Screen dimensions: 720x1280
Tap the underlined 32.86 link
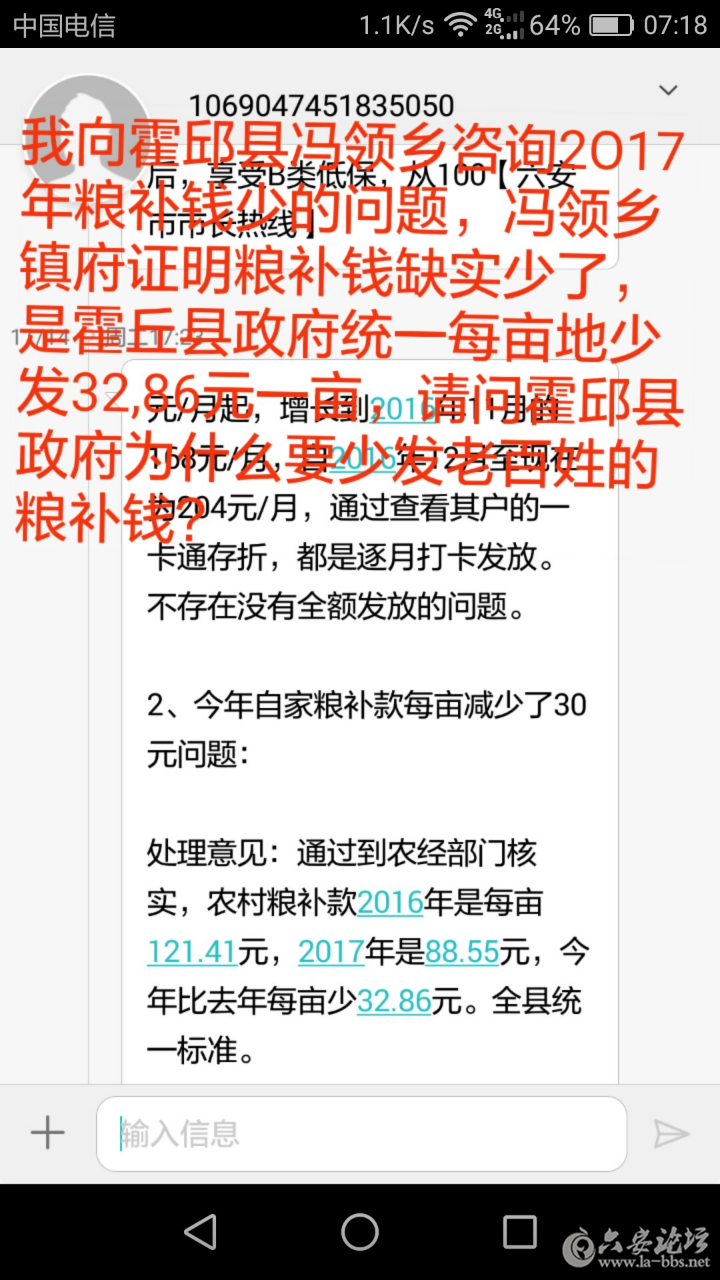tap(394, 1001)
